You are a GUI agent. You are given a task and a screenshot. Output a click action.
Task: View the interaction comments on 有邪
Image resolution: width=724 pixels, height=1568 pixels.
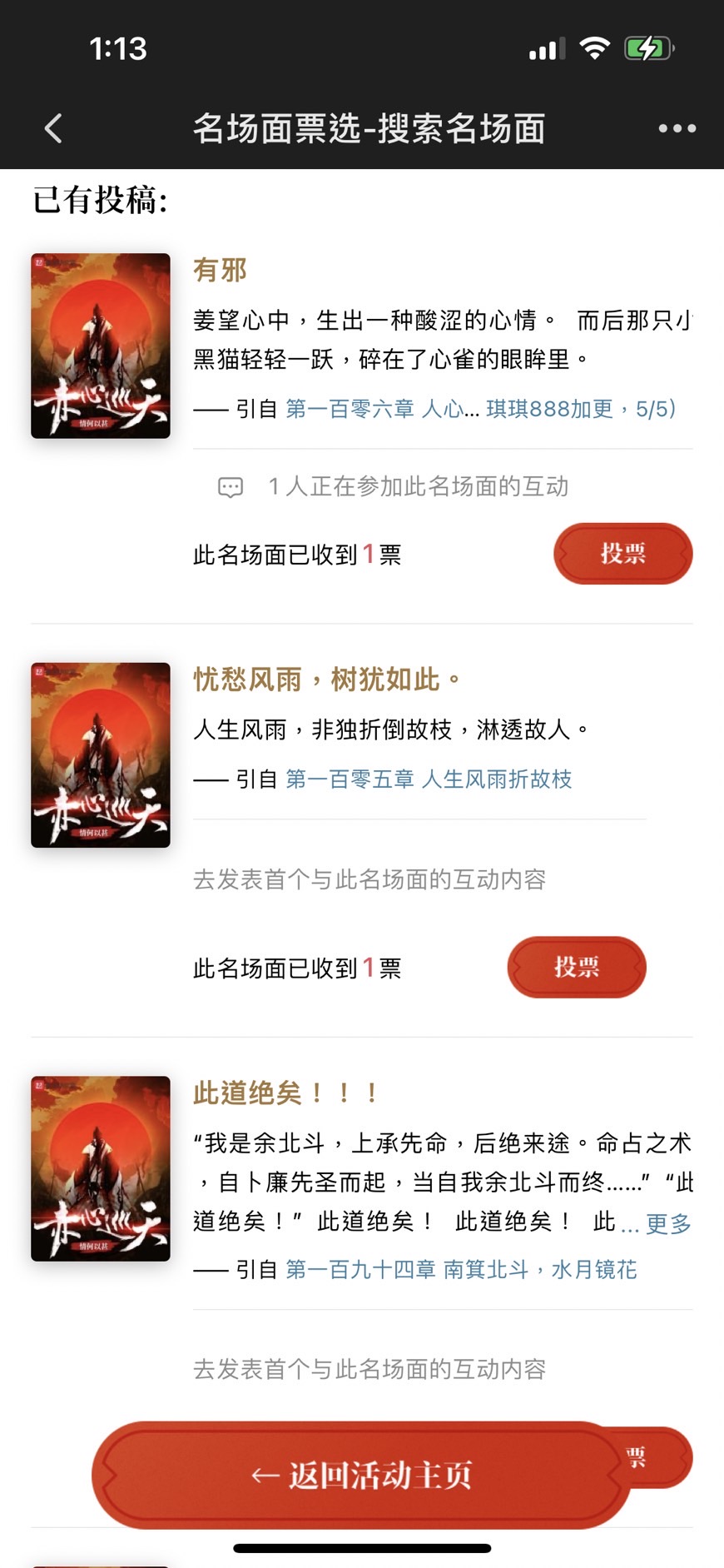coord(416,486)
